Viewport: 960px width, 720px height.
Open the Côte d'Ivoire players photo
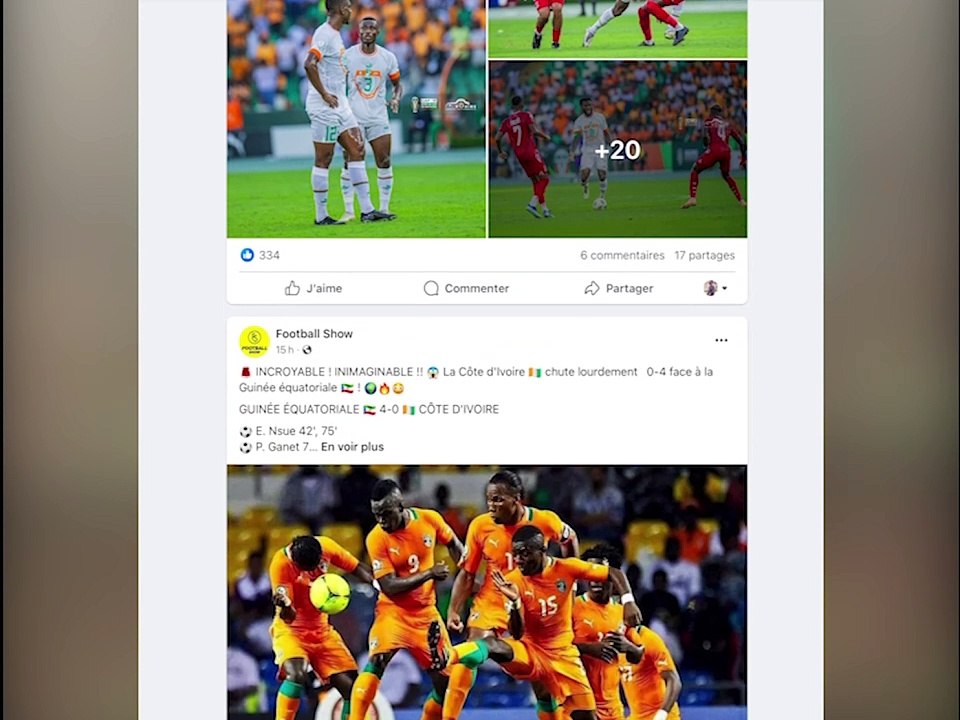[x=486, y=590]
